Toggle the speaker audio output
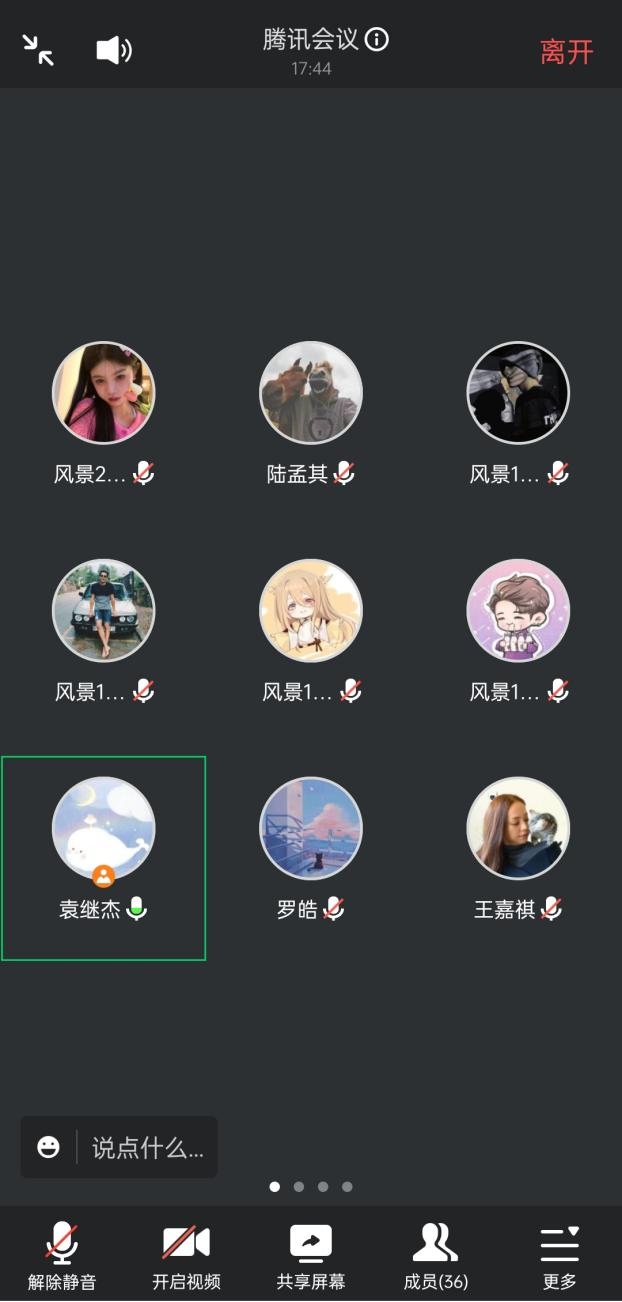622x1302 pixels. (113, 50)
